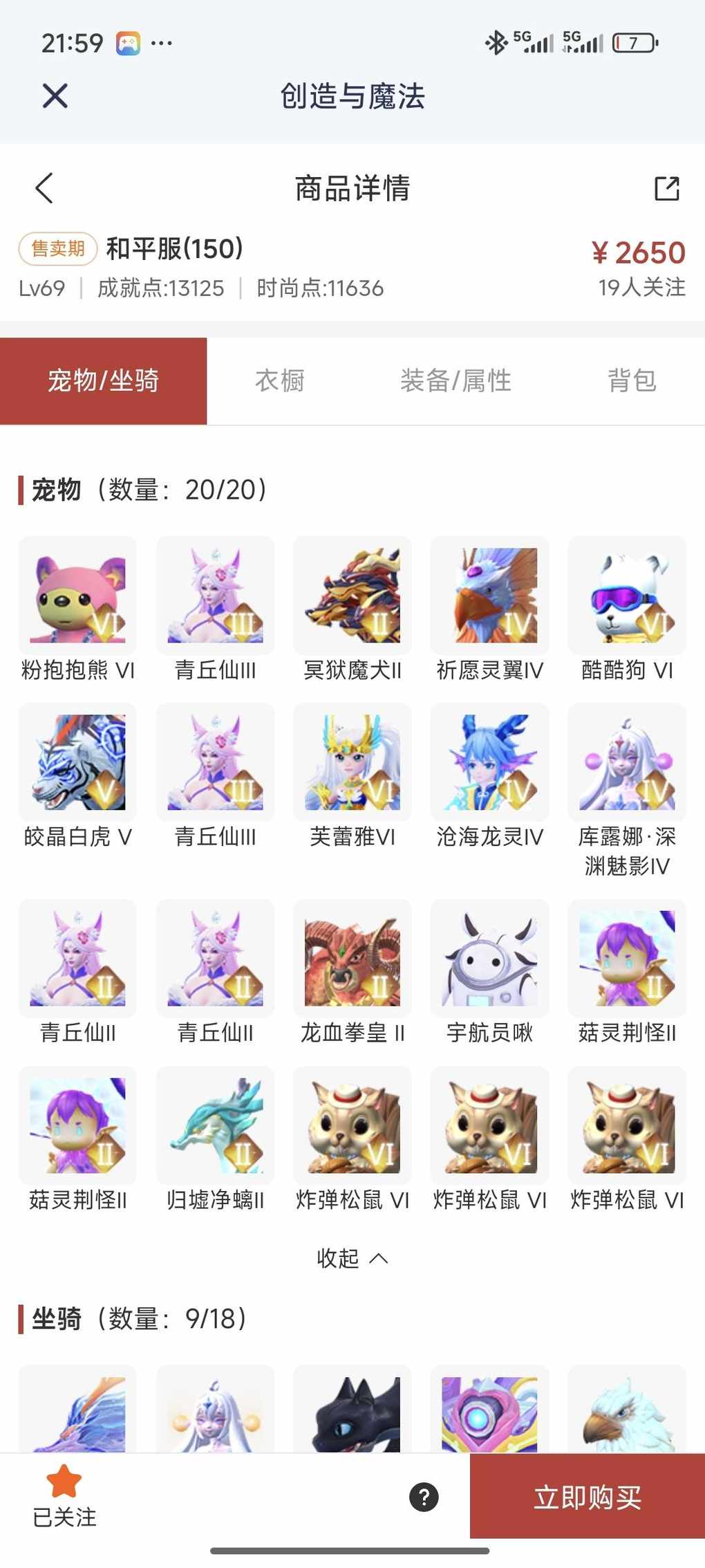Select the 宠物/坐骑 tab
Viewport: 705px width, 1568px height.
tap(104, 381)
